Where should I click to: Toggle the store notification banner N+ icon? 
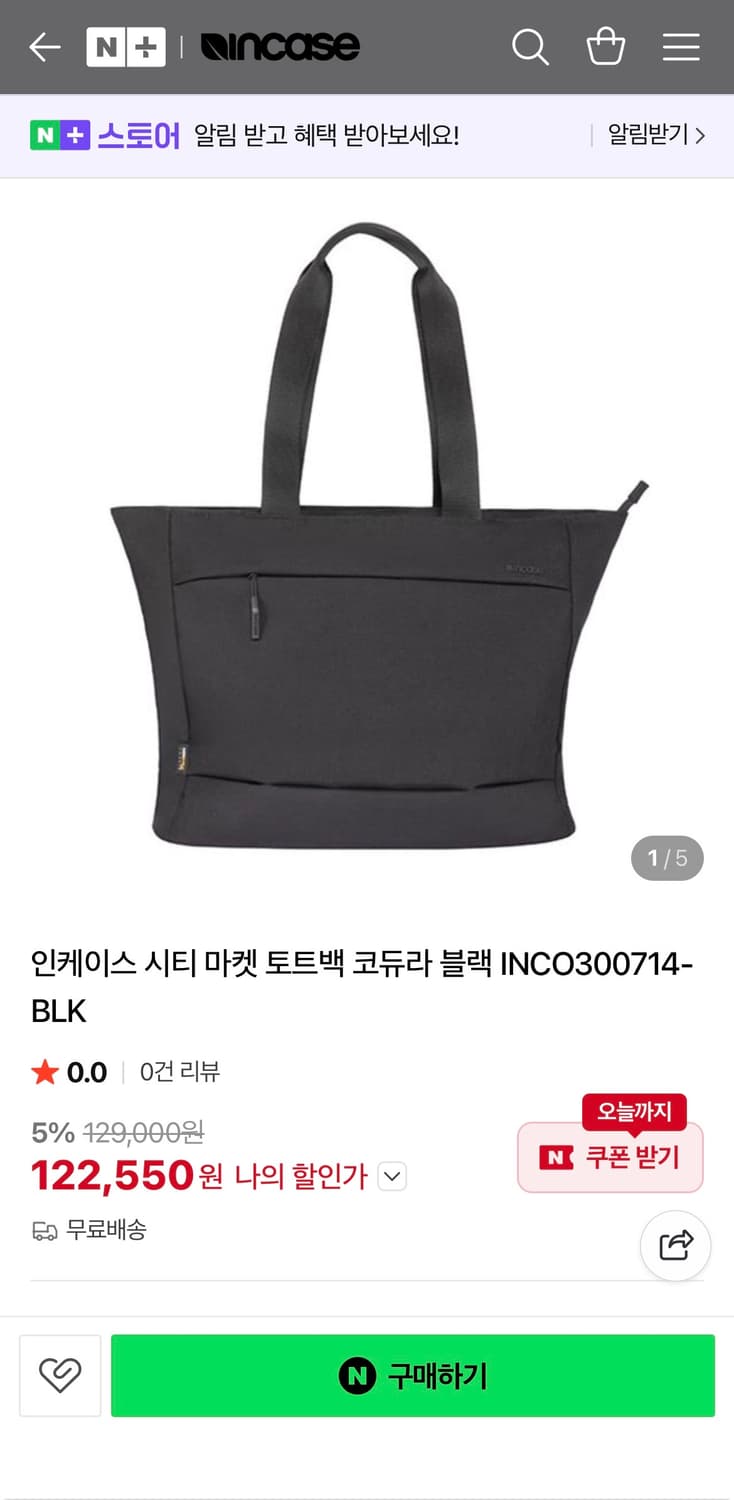pyautogui.click(x=60, y=135)
